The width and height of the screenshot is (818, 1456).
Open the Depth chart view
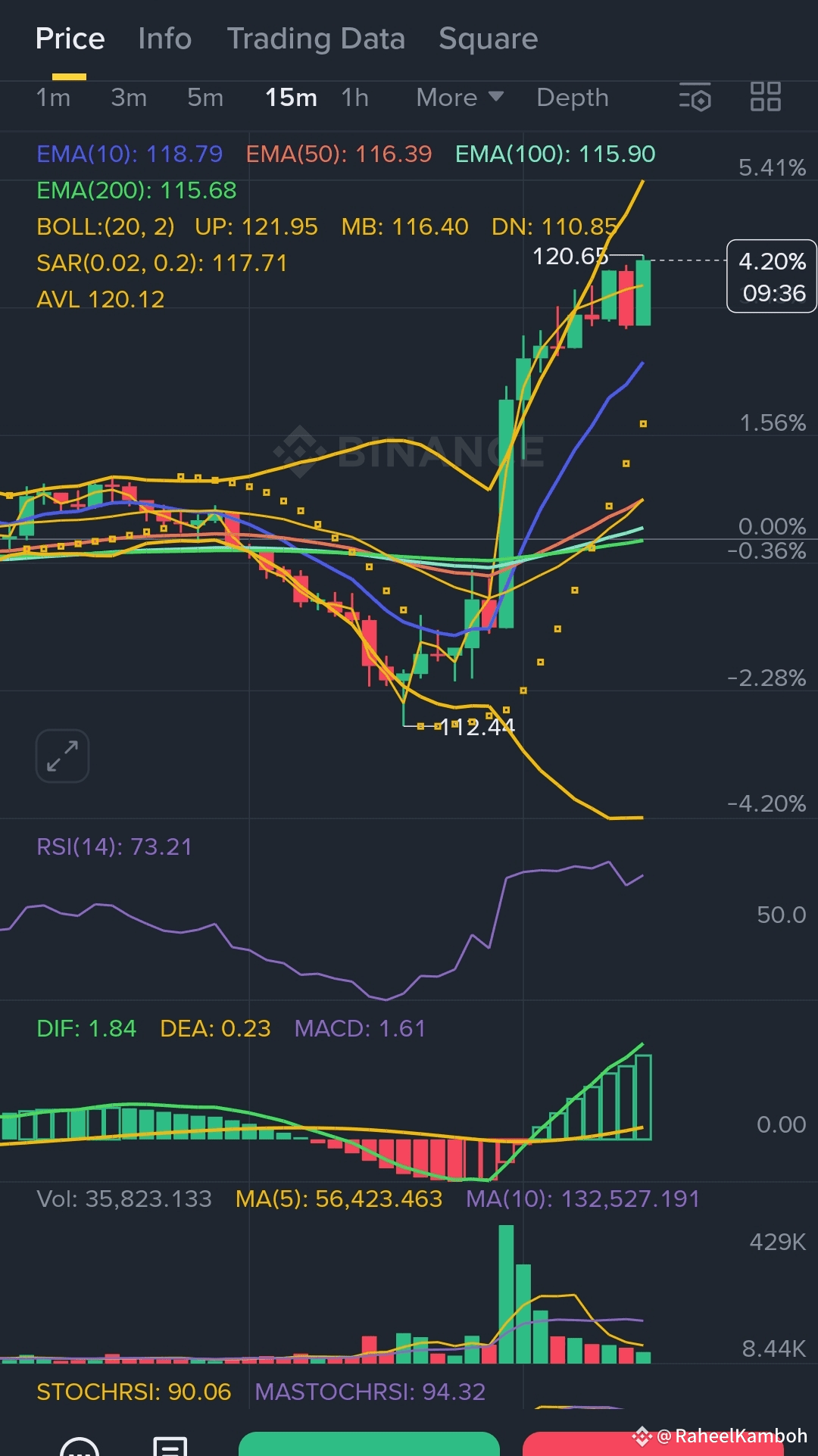click(x=573, y=98)
